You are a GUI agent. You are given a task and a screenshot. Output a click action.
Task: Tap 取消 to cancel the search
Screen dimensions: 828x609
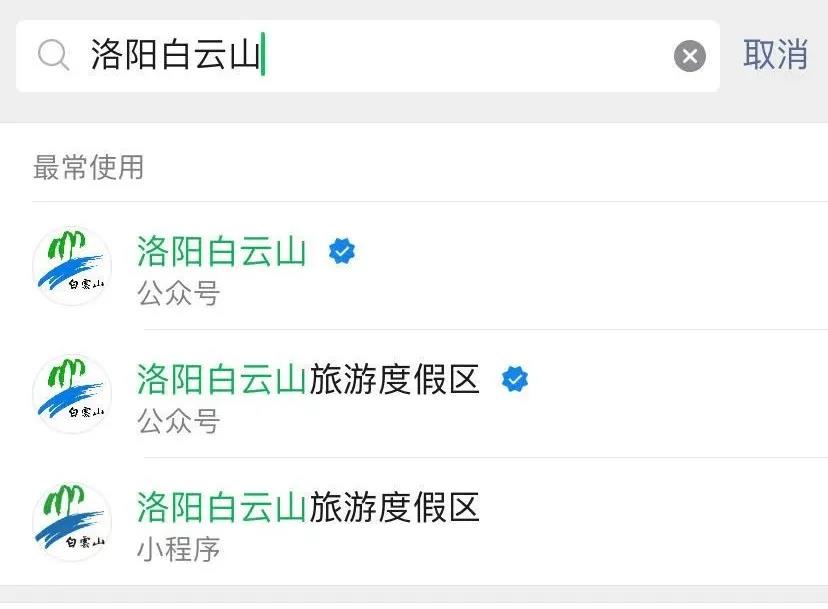775,54
